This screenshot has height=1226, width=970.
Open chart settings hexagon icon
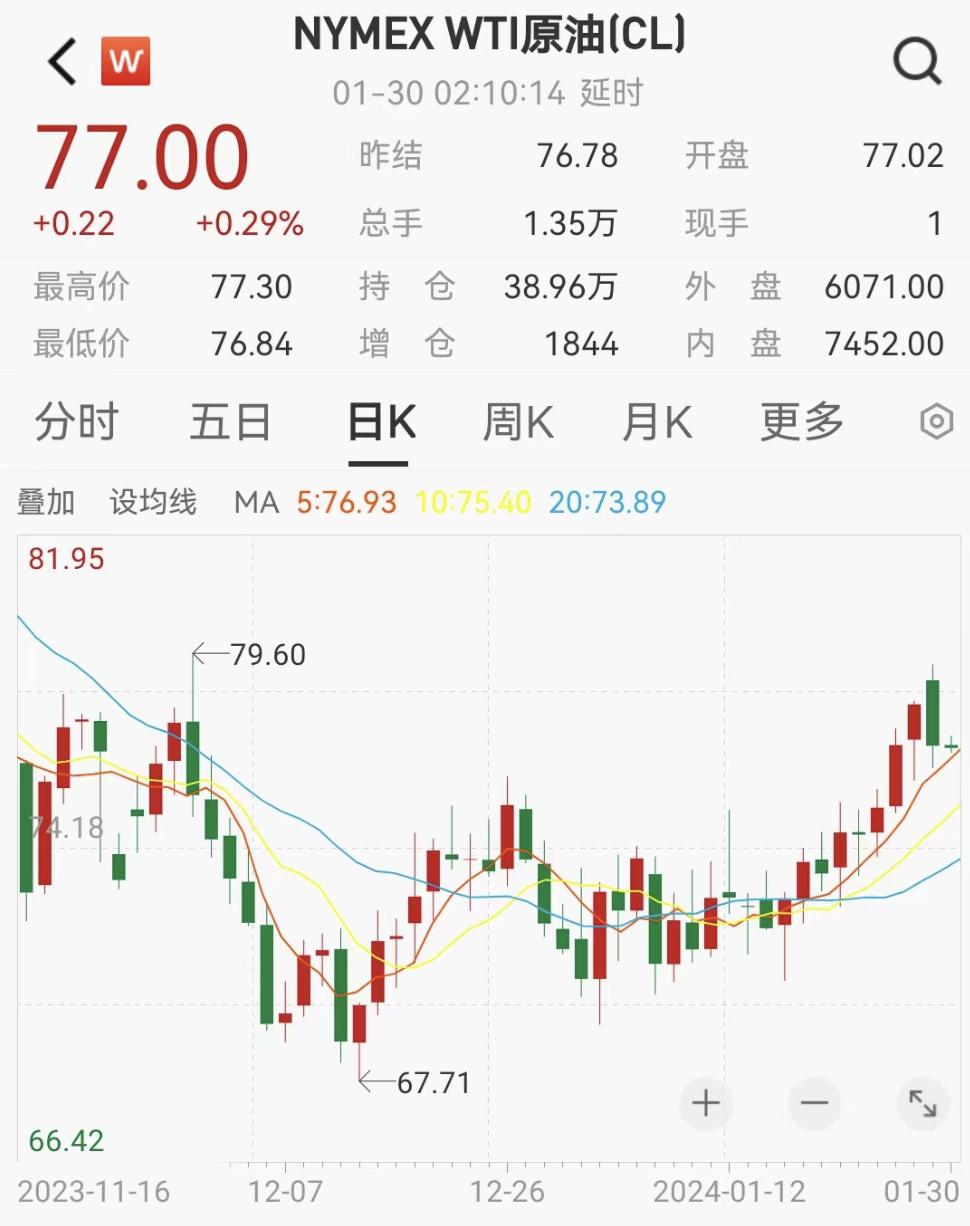(936, 422)
